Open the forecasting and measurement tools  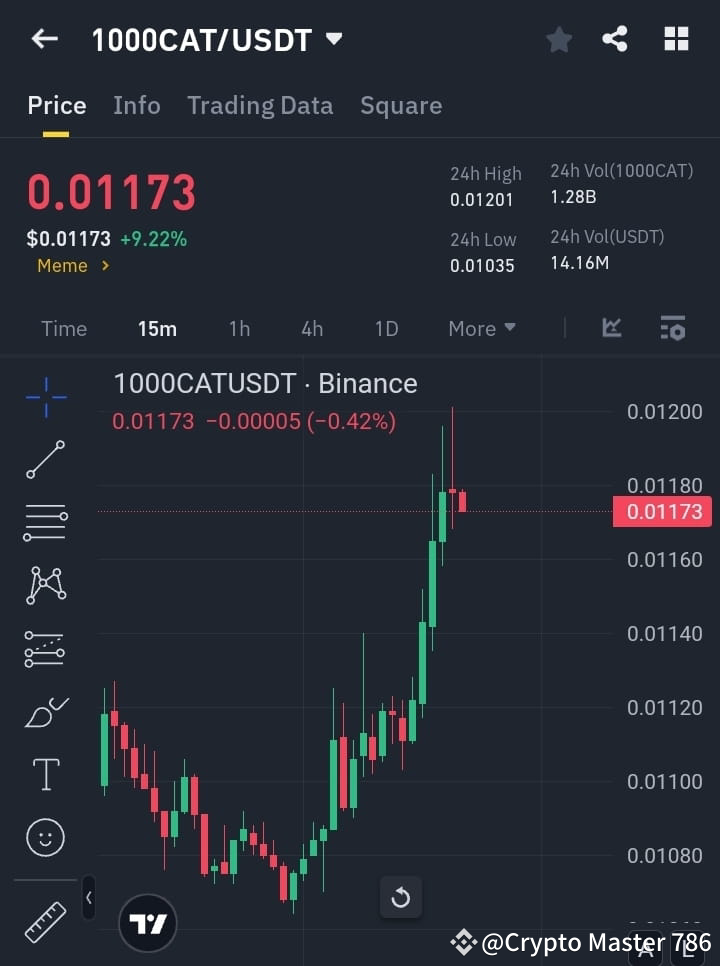point(44,649)
